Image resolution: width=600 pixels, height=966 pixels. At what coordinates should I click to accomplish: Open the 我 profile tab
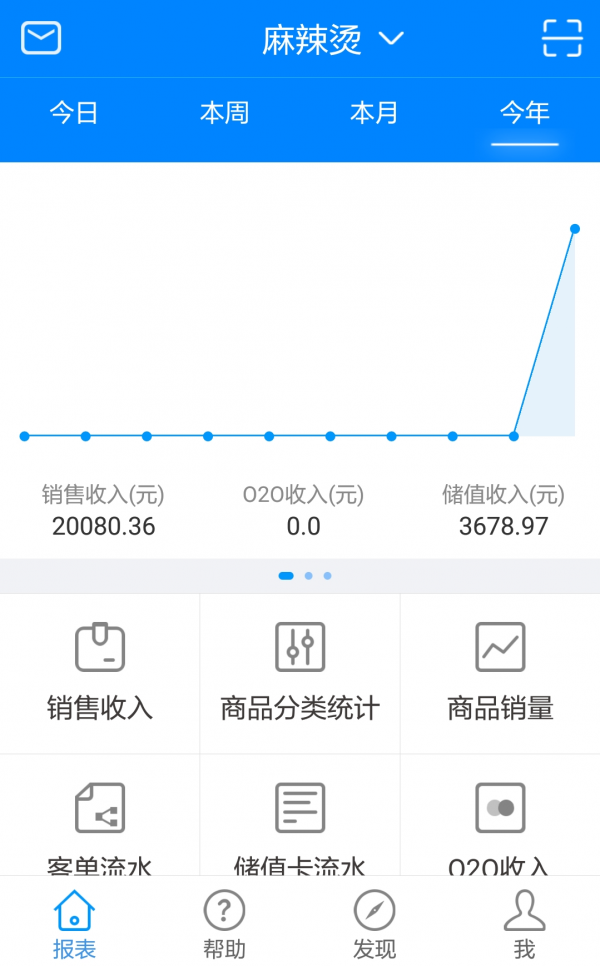click(x=524, y=924)
